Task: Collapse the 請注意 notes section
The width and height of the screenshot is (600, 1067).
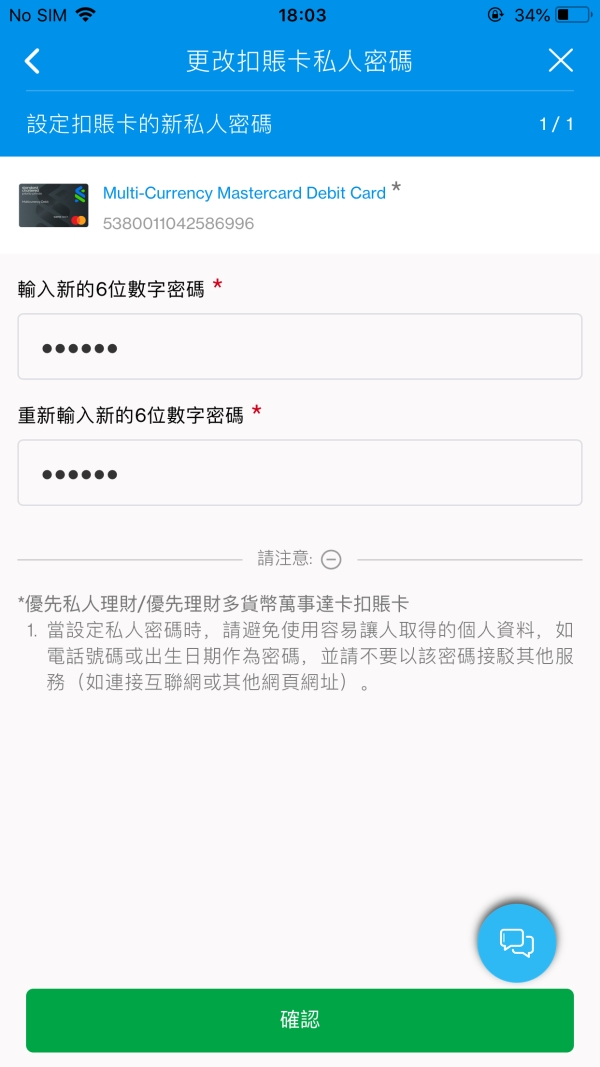Action: coord(331,560)
